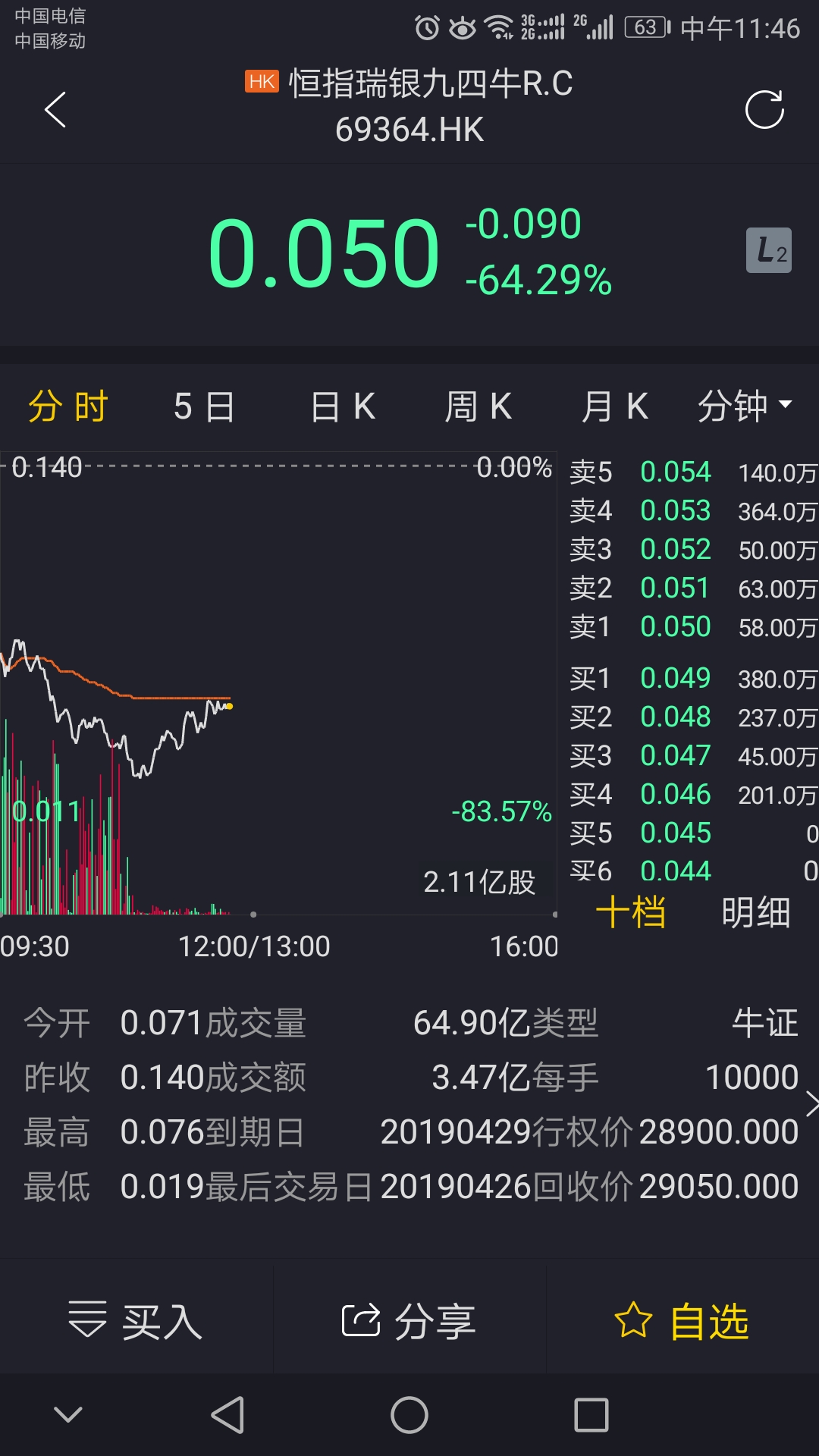Open the 周K chart tab
The width and height of the screenshot is (819, 1456).
pyautogui.click(x=479, y=406)
